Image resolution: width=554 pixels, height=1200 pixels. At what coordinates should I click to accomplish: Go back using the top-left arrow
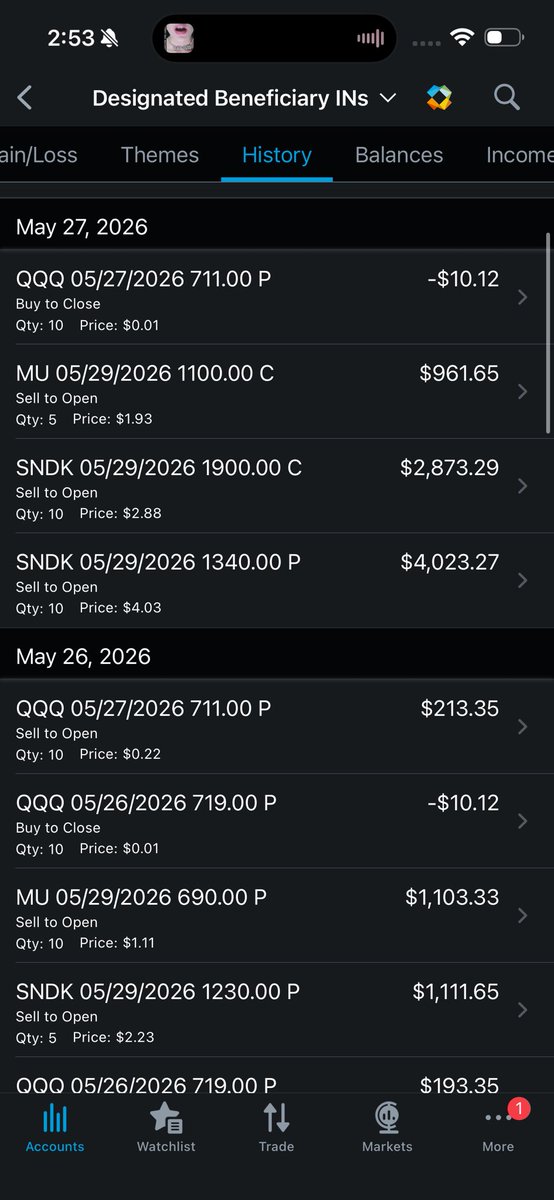coord(26,97)
